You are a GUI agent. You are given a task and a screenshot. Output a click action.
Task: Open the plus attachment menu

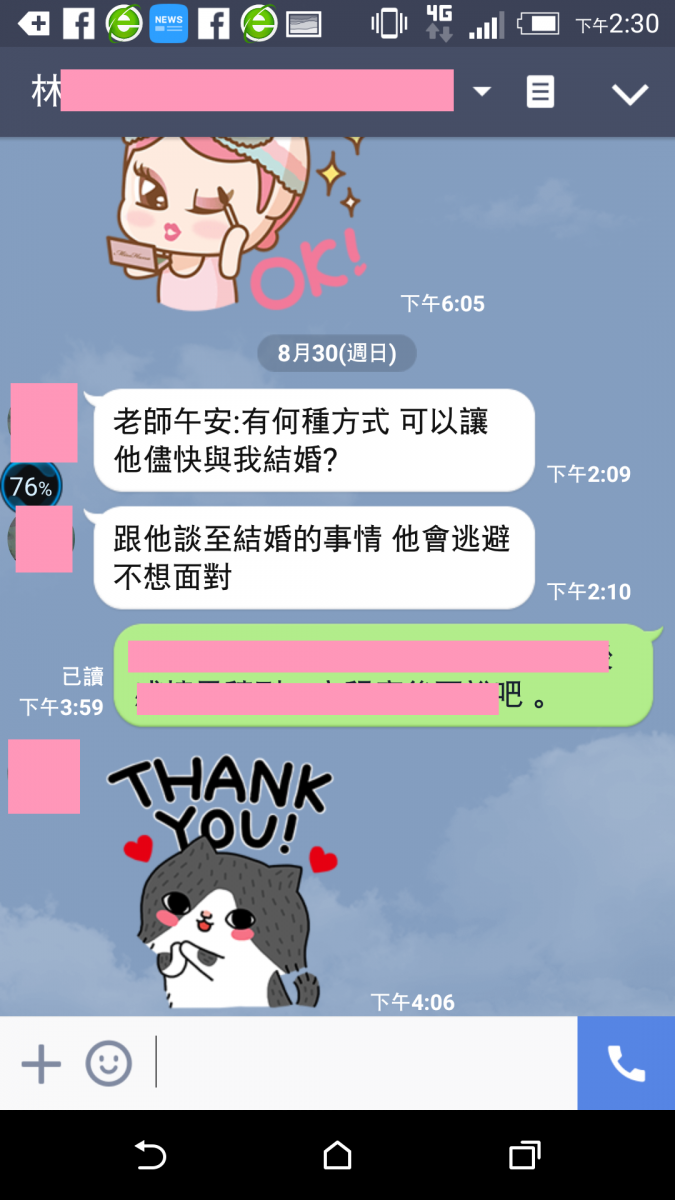41,1064
